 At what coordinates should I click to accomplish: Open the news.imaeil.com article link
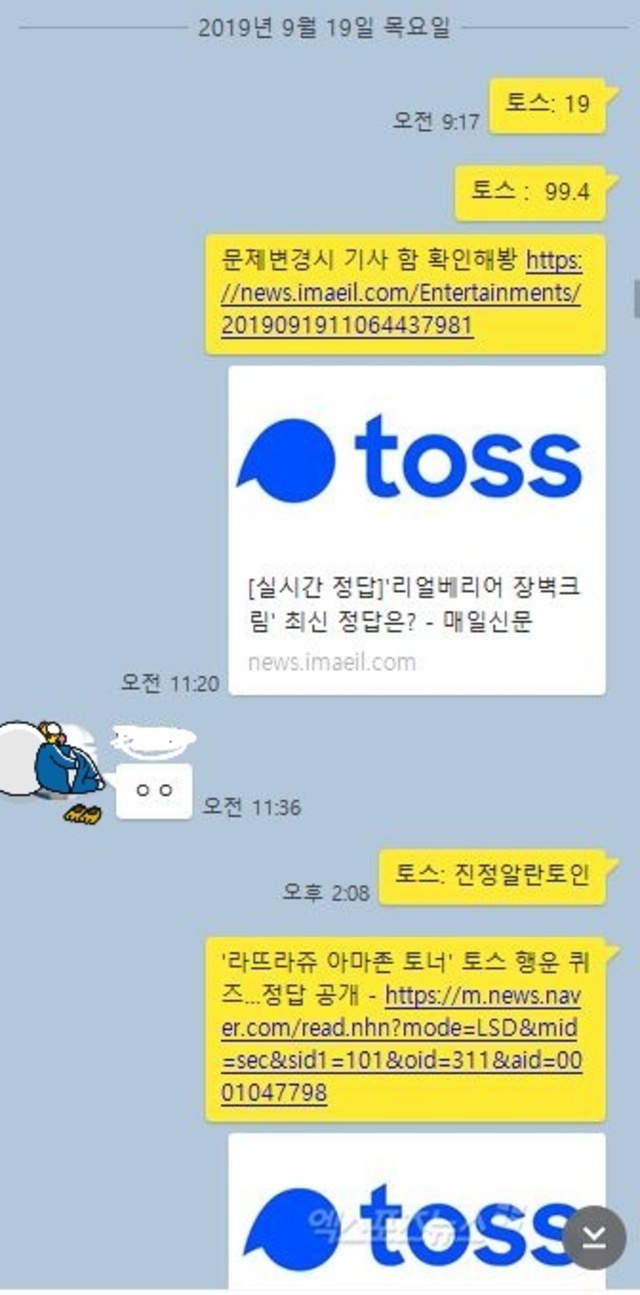(x=400, y=295)
